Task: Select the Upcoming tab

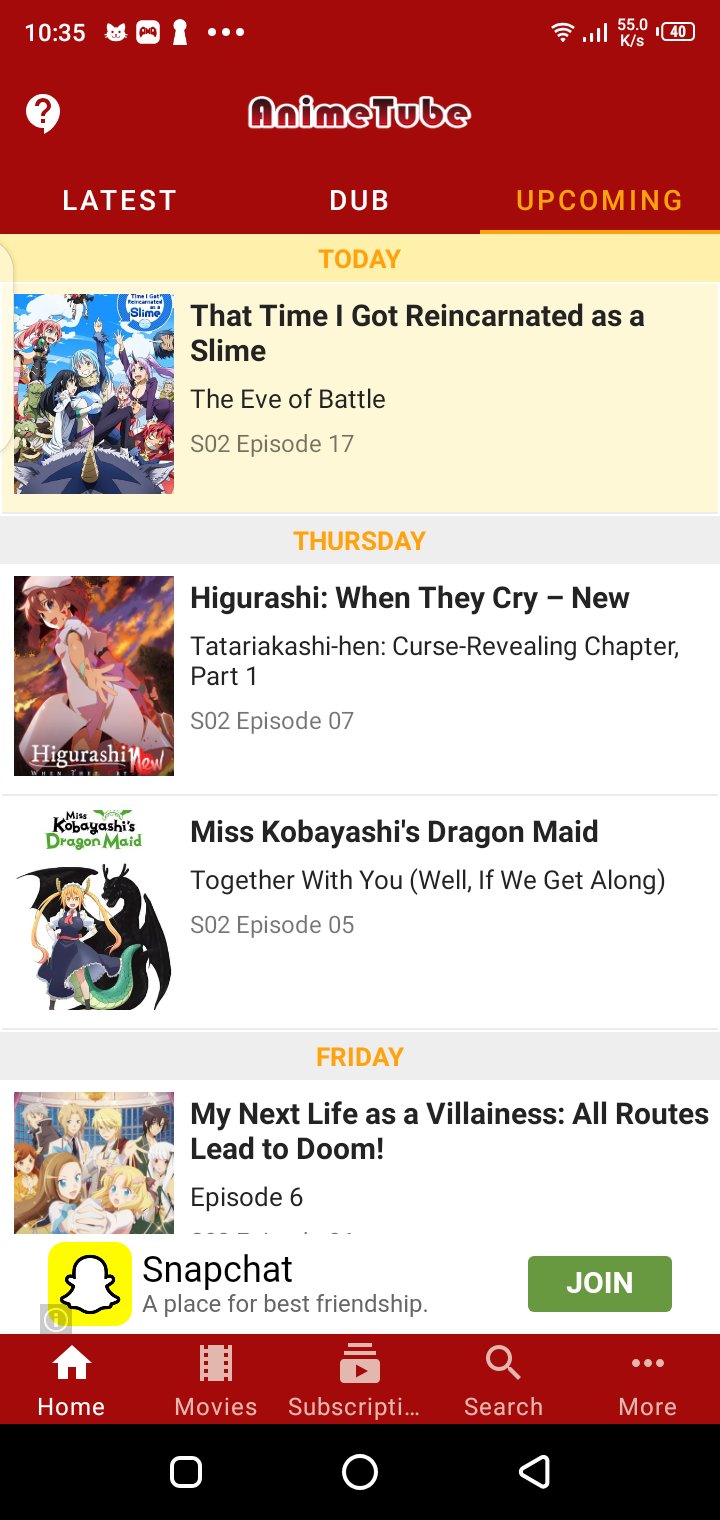Action: [599, 200]
